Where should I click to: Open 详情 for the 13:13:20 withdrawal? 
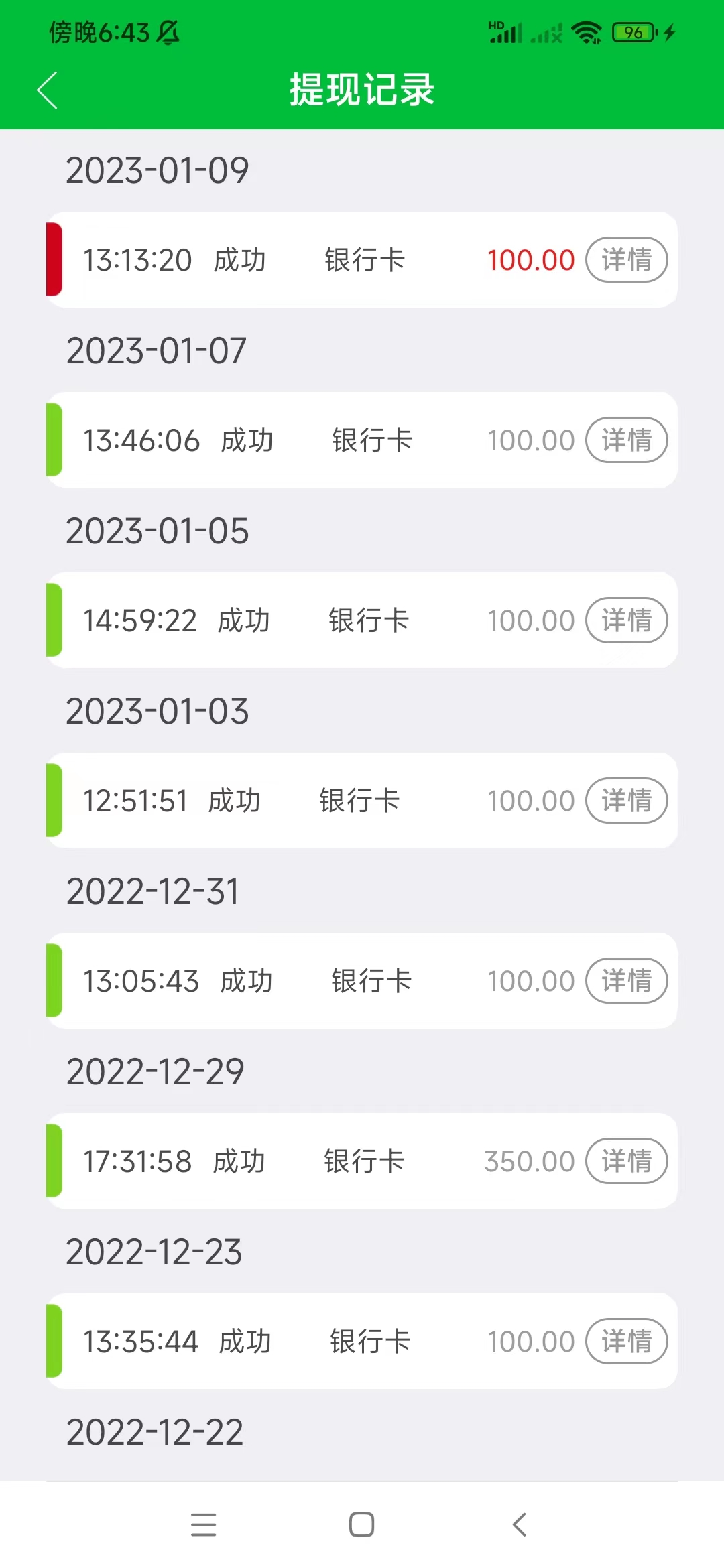pyautogui.click(x=626, y=260)
